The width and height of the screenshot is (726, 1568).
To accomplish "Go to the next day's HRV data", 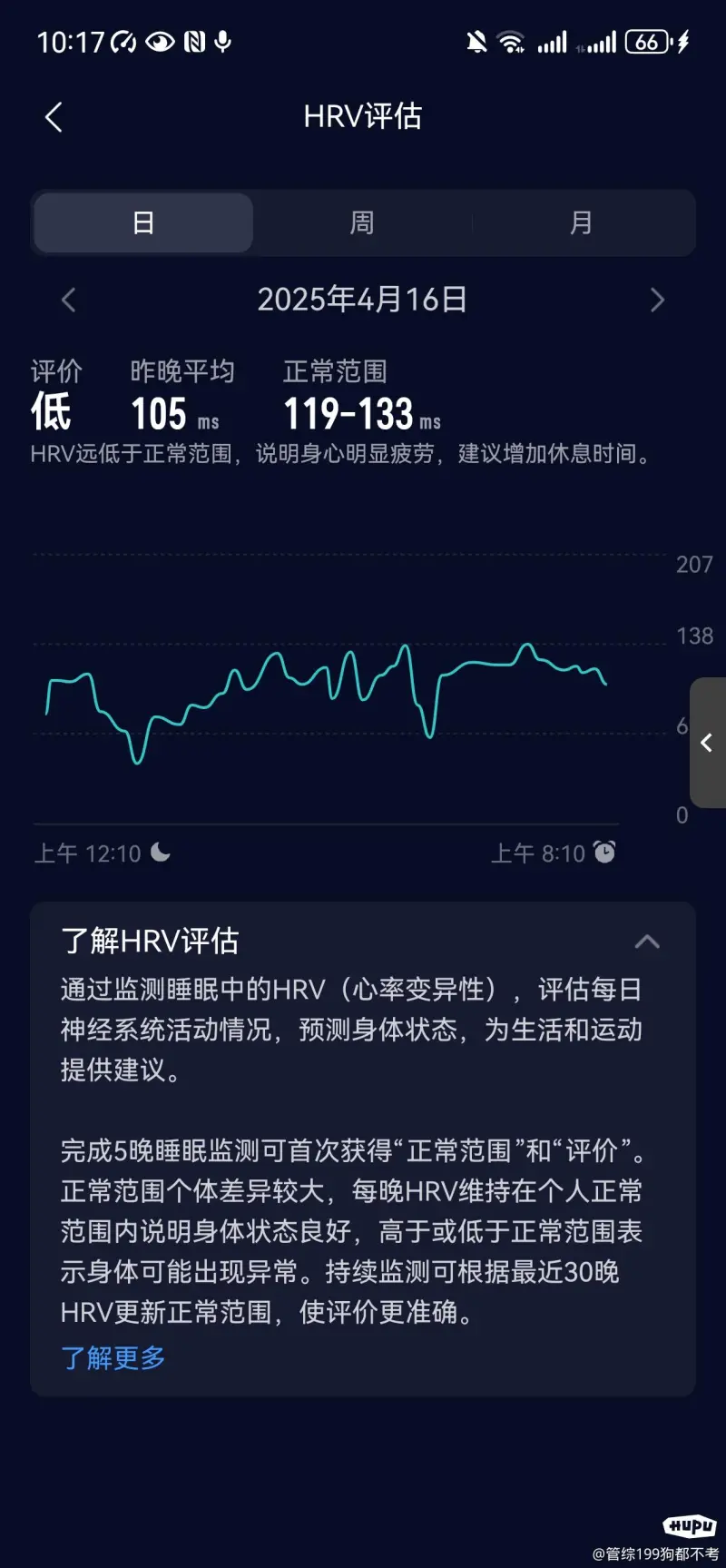I will pos(658,300).
